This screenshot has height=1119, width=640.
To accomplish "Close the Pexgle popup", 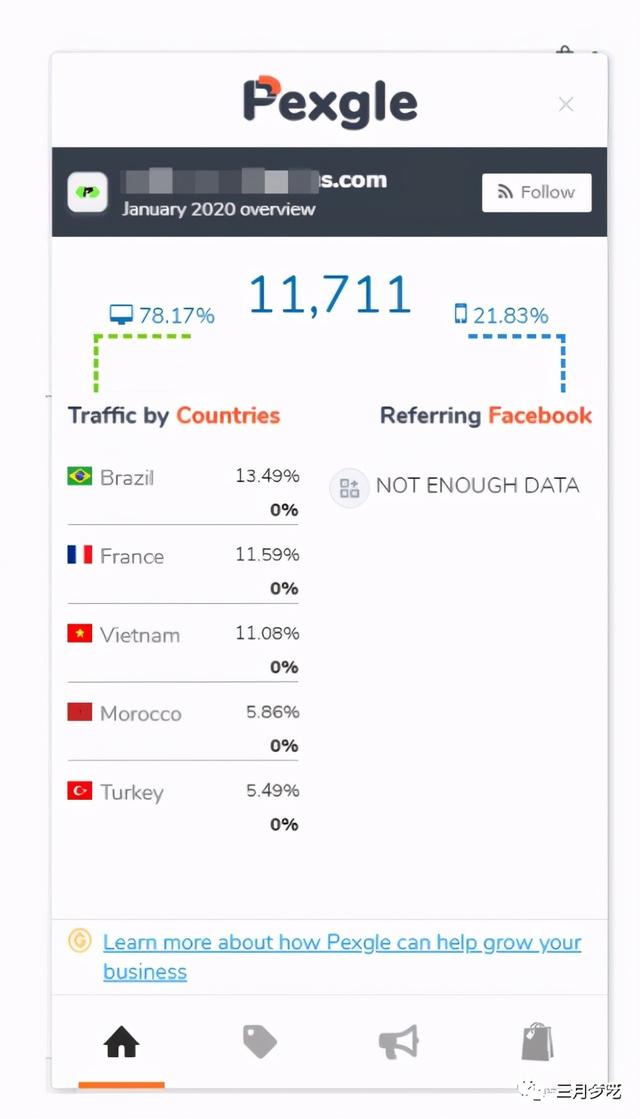I will 566,105.
